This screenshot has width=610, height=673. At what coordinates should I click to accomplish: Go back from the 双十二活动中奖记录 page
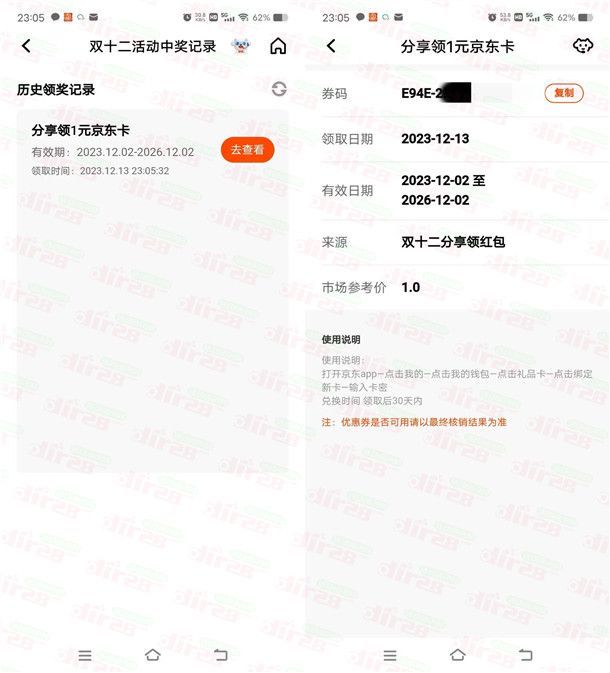pos(26,46)
